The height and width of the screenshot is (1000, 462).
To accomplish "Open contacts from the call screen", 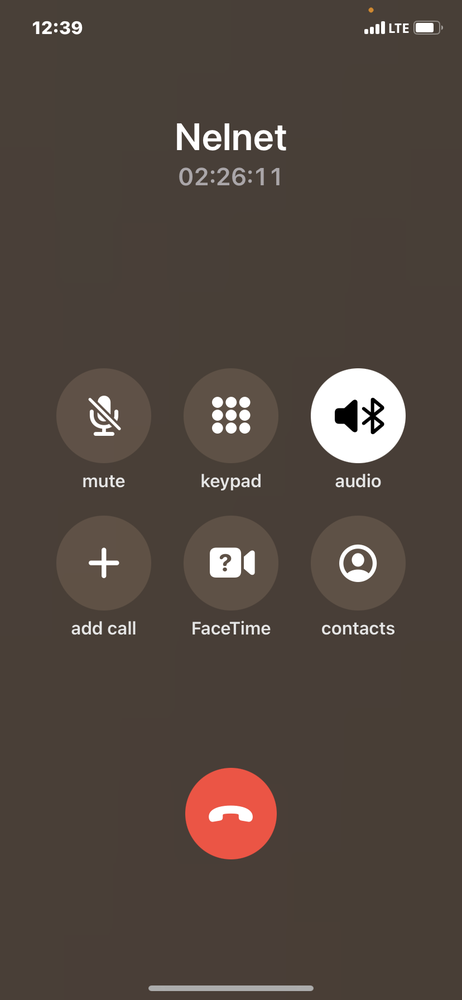I will (x=358, y=563).
